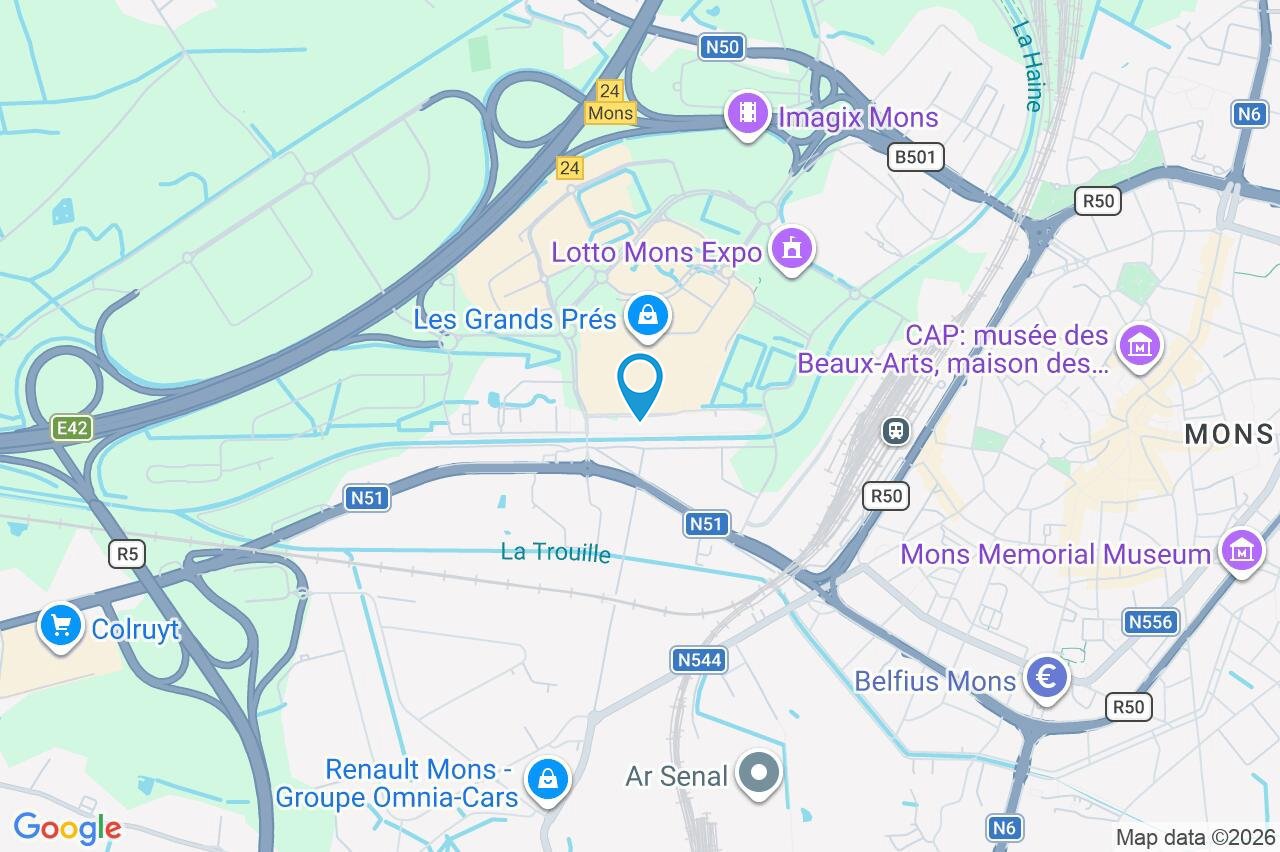
Task: Tap the Les Grands Prés shopping pin
Action: [648, 316]
